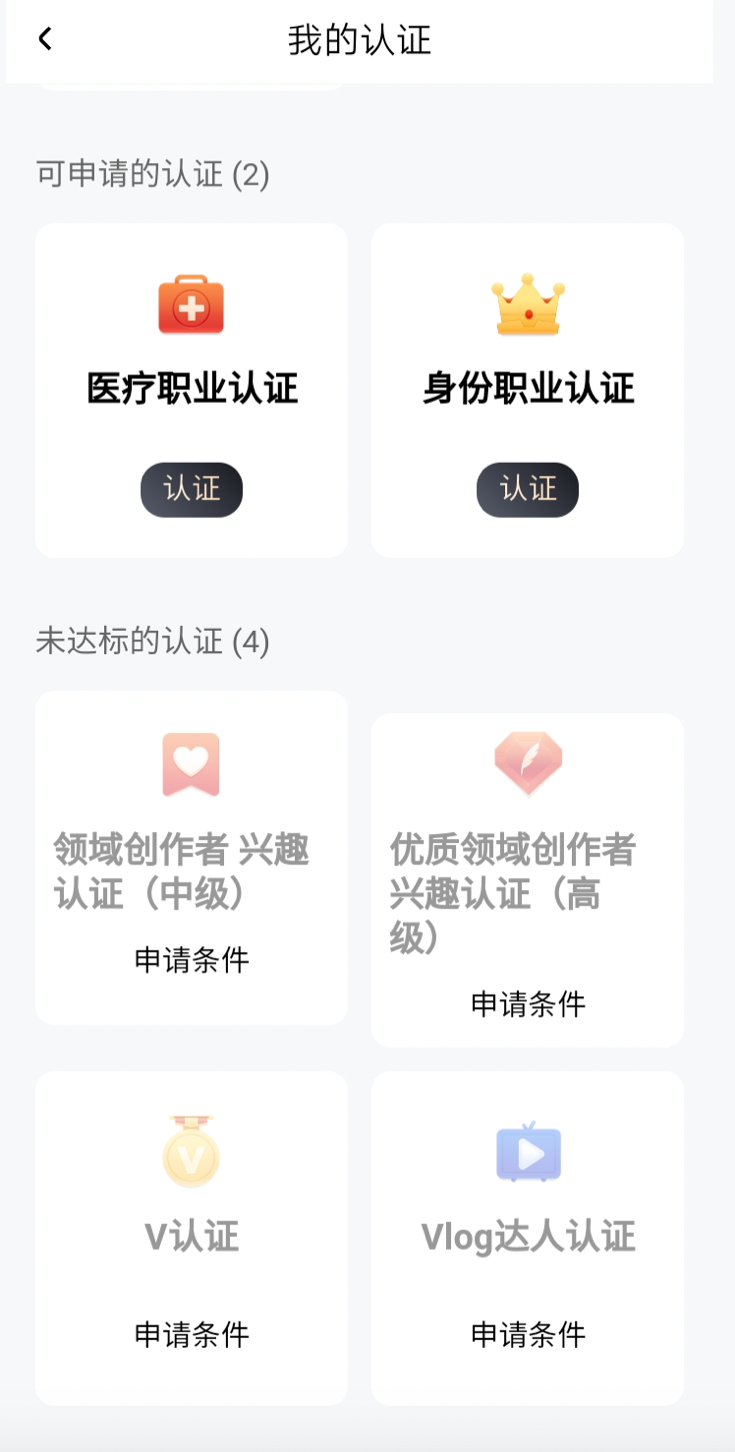
Task: Check 申请条件 for Vlog达人认证
Action: [527, 1334]
